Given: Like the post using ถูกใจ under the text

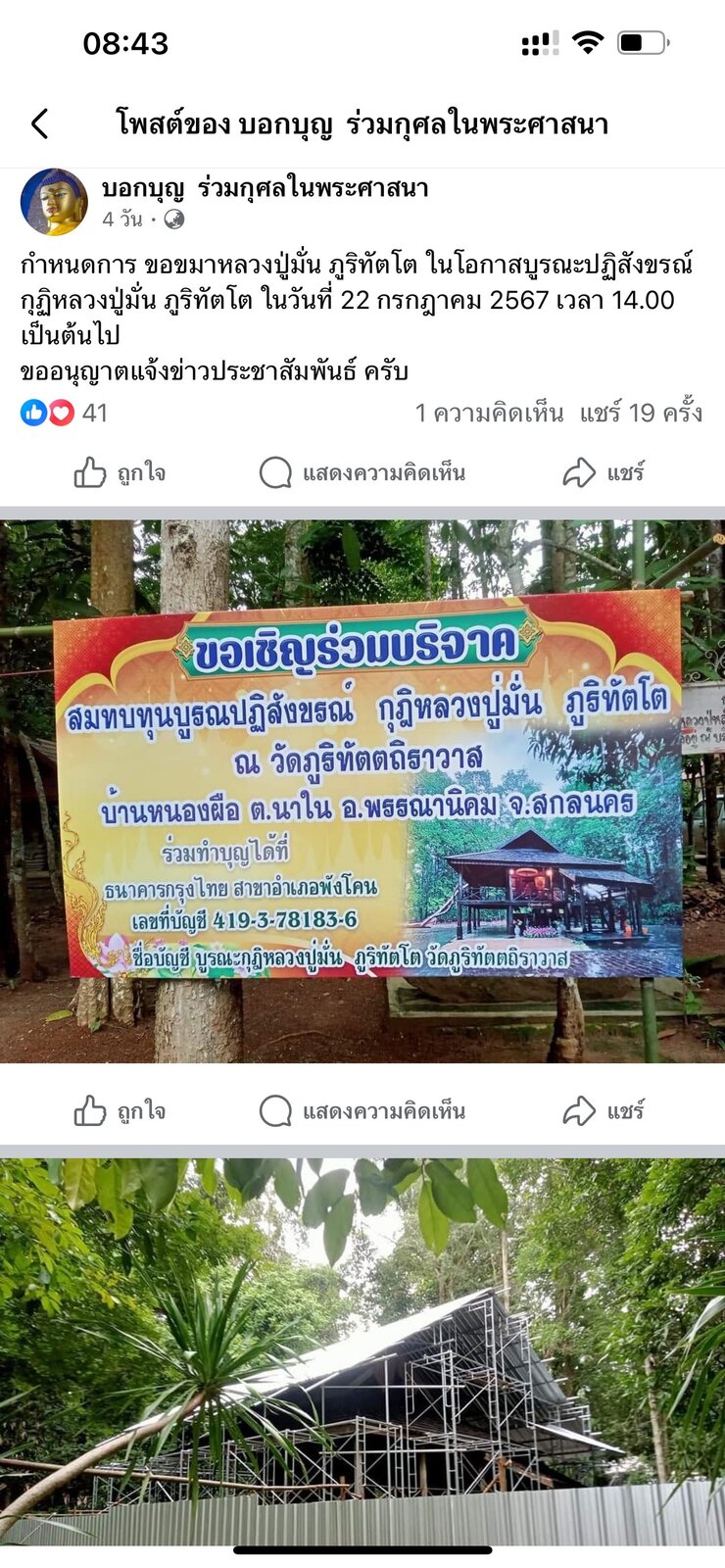Looking at the screenshot, I should pyautogui.click(x=120, y=473).
